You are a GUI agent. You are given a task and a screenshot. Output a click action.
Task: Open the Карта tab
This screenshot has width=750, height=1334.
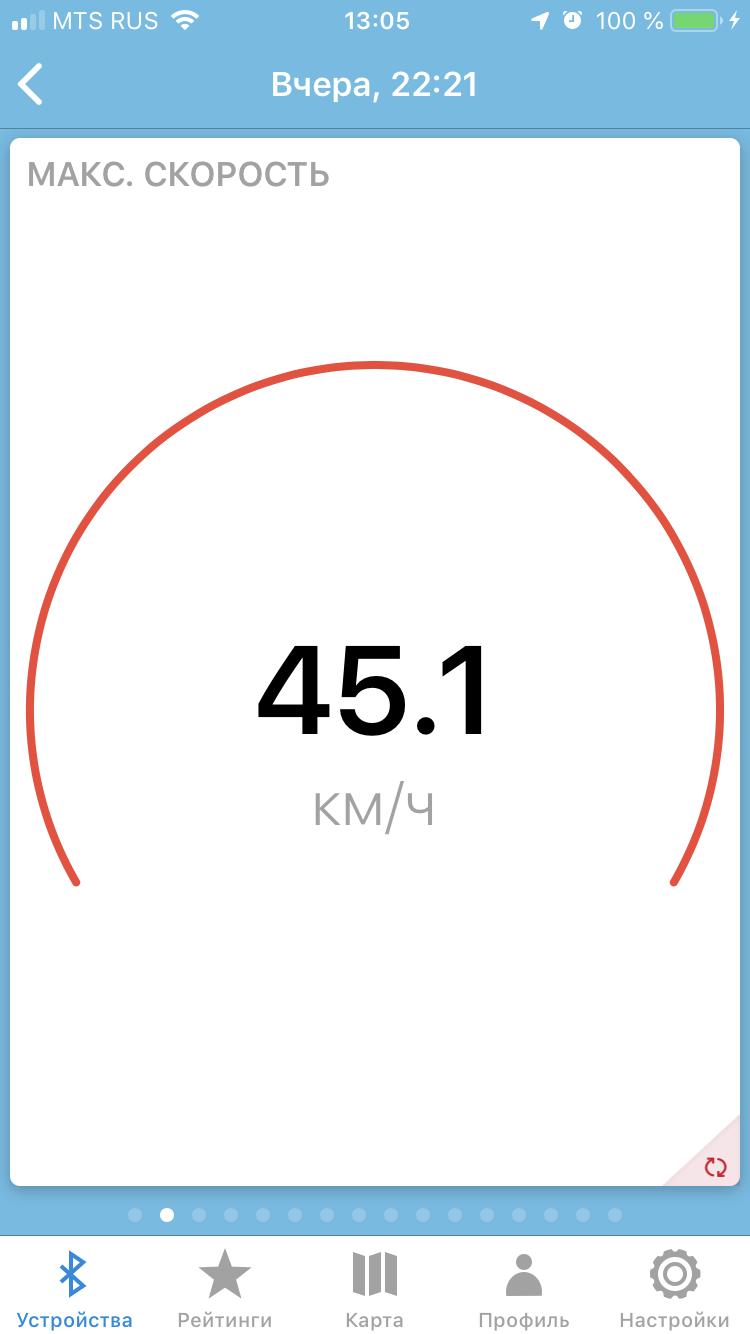(375, 1290)
